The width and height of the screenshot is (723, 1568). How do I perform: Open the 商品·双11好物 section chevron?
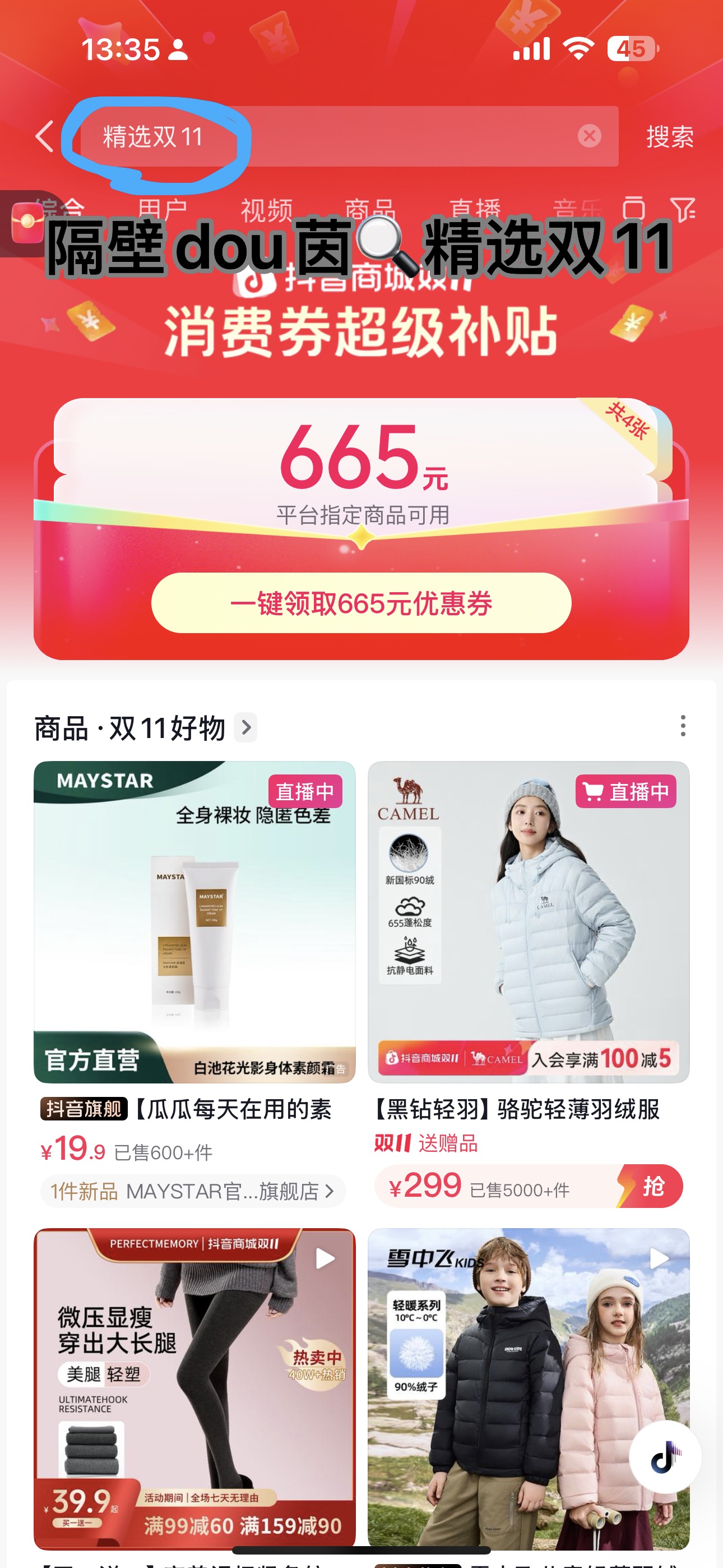pos(246,727)
